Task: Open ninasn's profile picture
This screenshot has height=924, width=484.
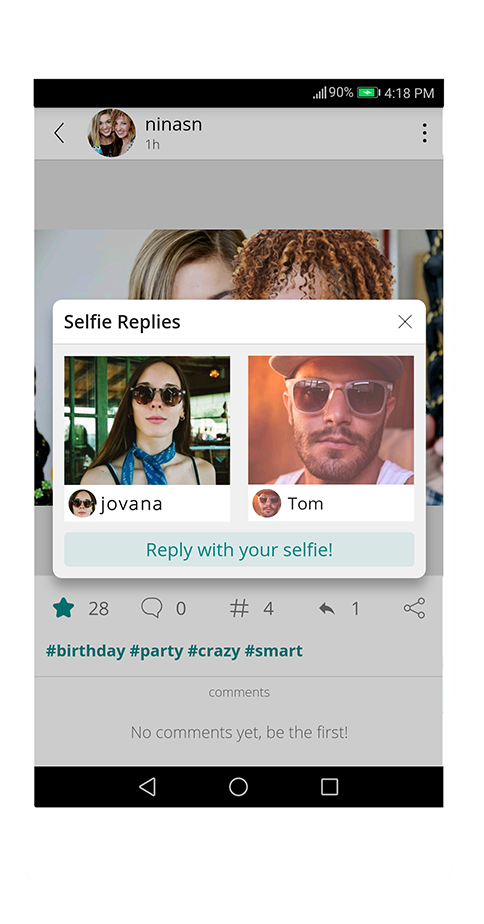Action: [x=112, y=133]
